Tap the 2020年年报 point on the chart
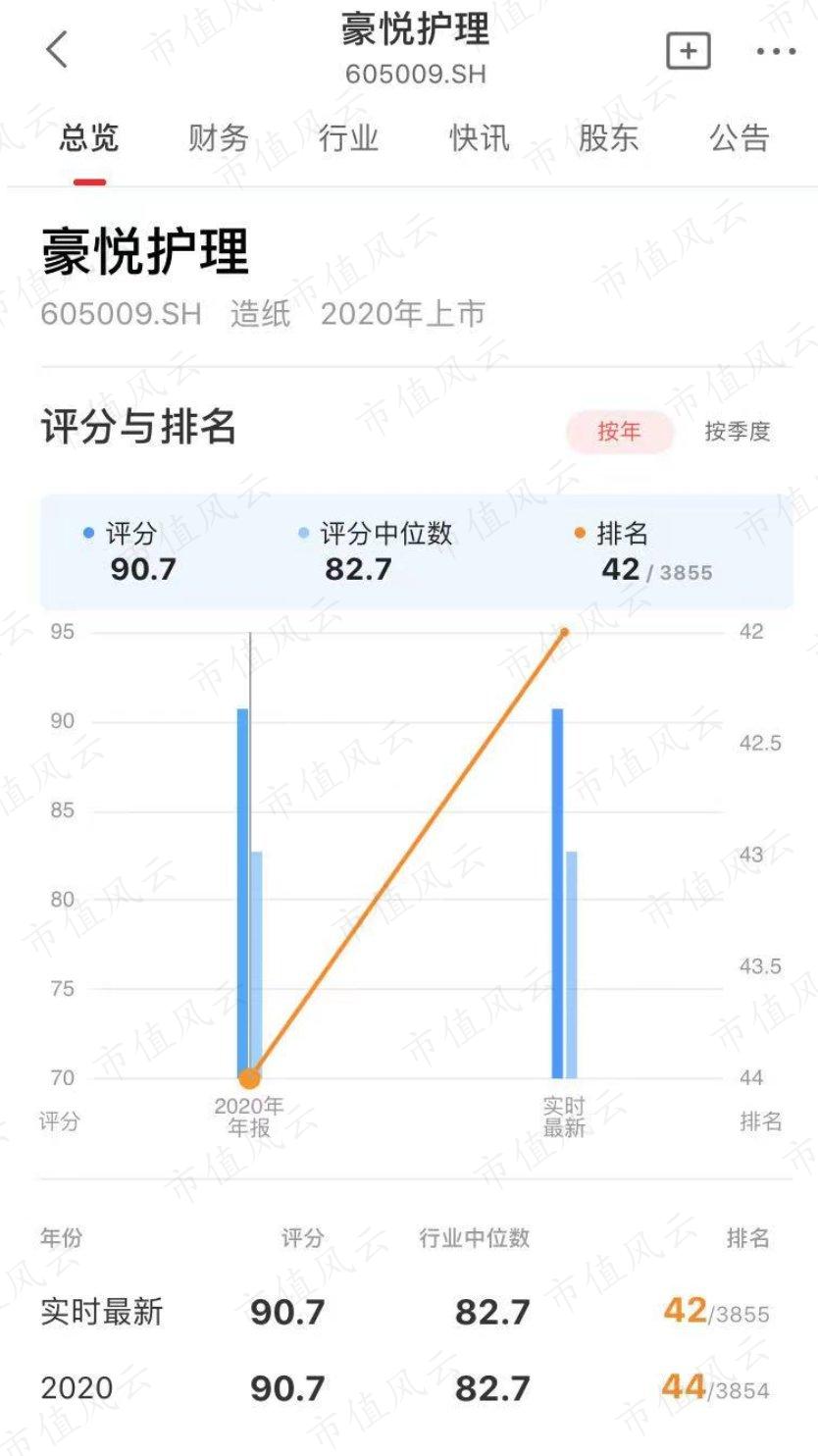 click(249, 1078)
